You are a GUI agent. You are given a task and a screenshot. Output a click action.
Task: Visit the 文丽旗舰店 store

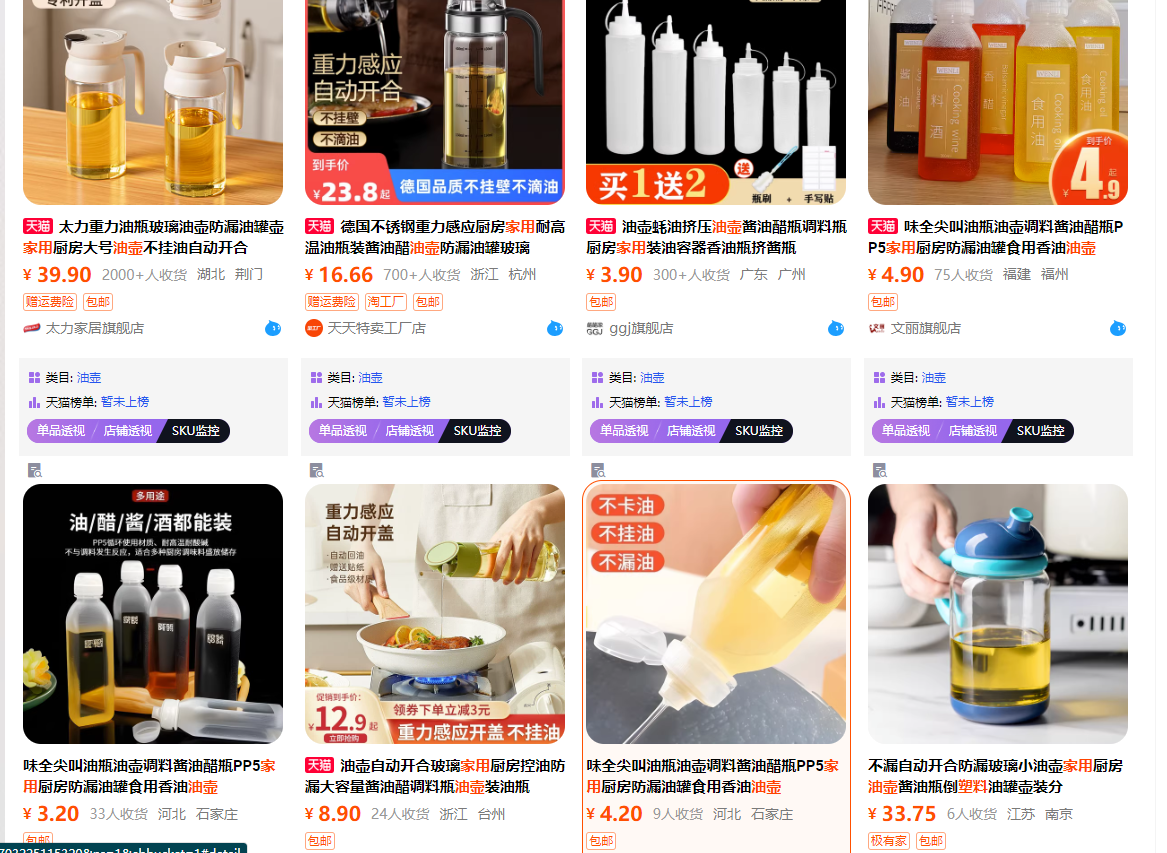point(925,328)
